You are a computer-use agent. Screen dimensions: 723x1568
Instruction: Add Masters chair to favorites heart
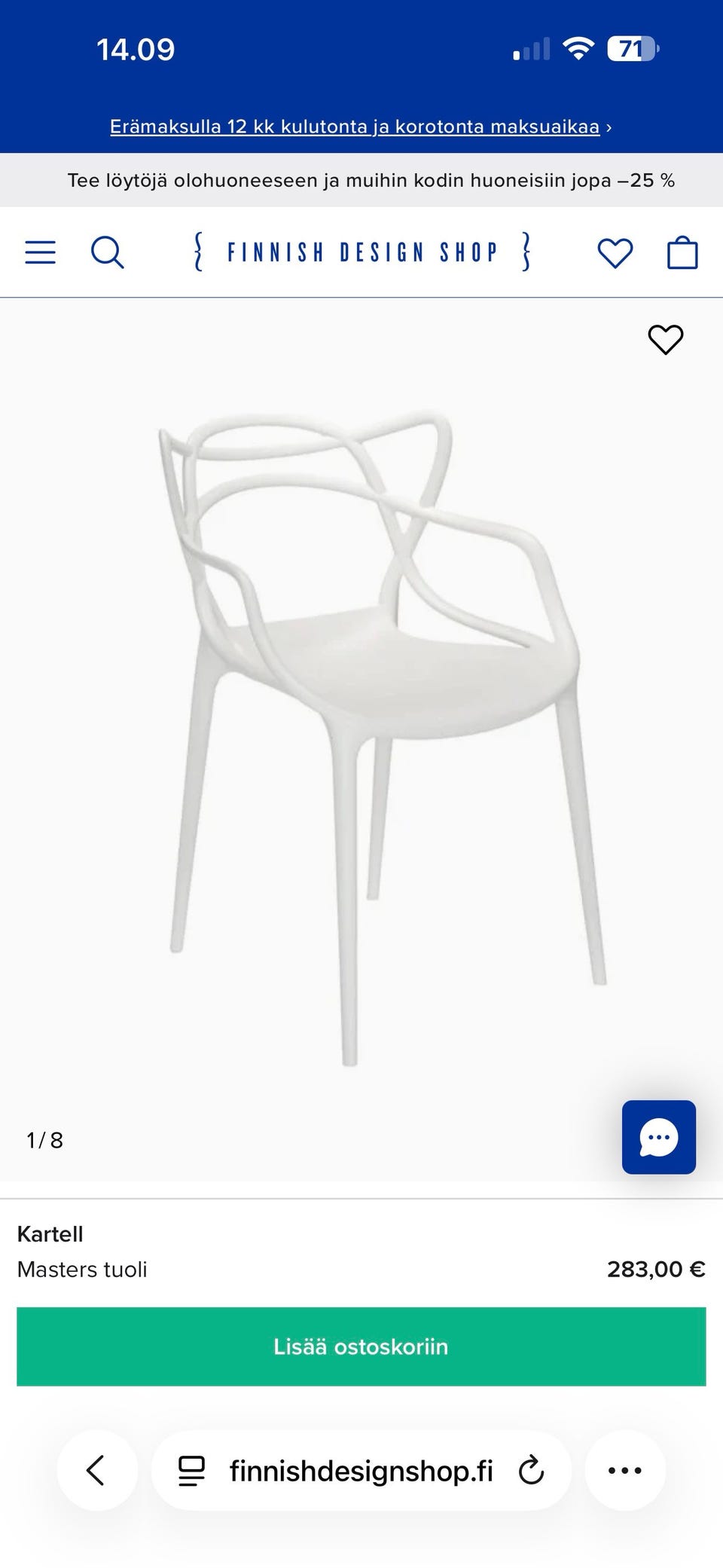665,340
